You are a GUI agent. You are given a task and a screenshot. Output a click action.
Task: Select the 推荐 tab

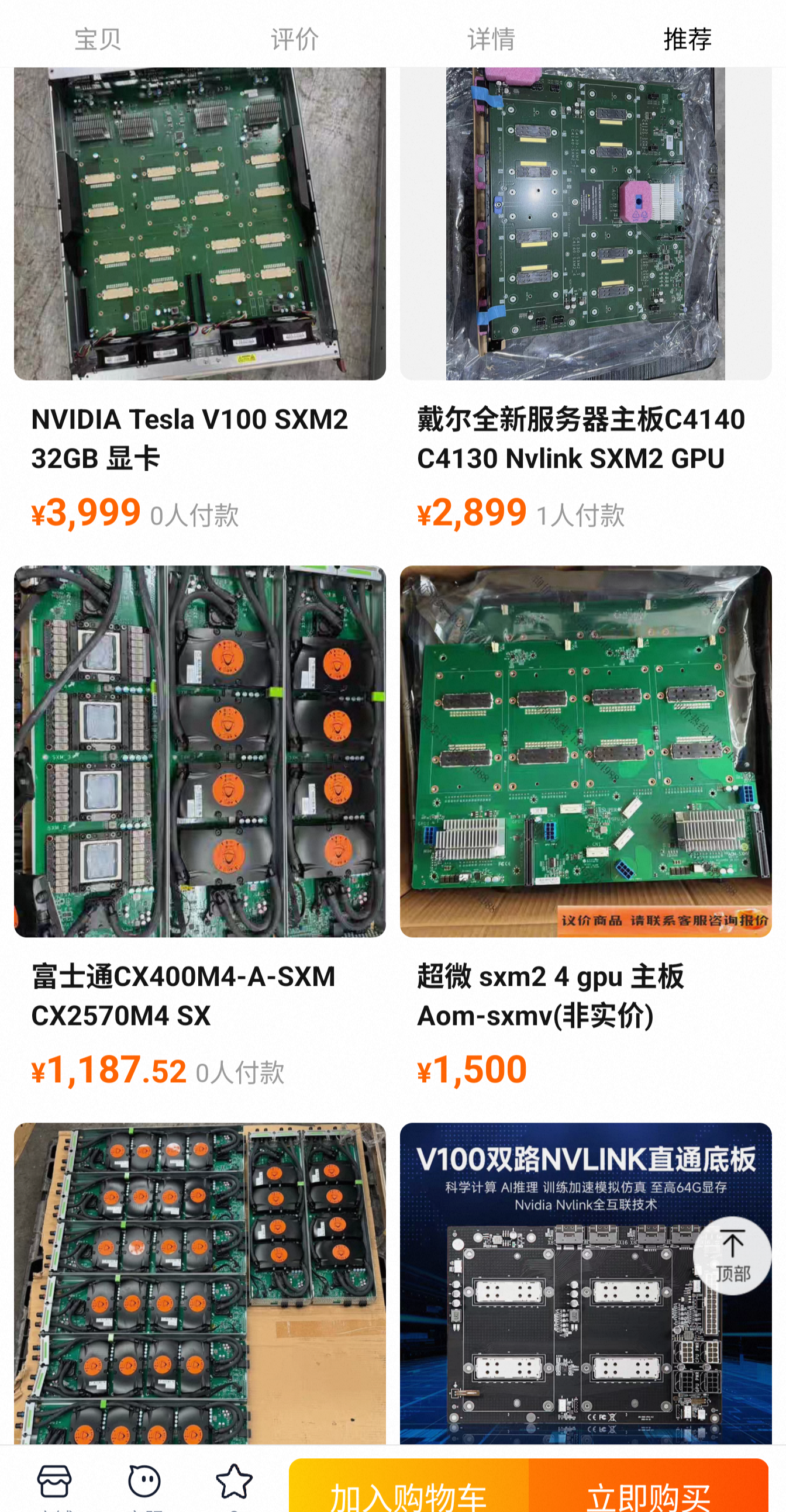click(x=687, y=39)
